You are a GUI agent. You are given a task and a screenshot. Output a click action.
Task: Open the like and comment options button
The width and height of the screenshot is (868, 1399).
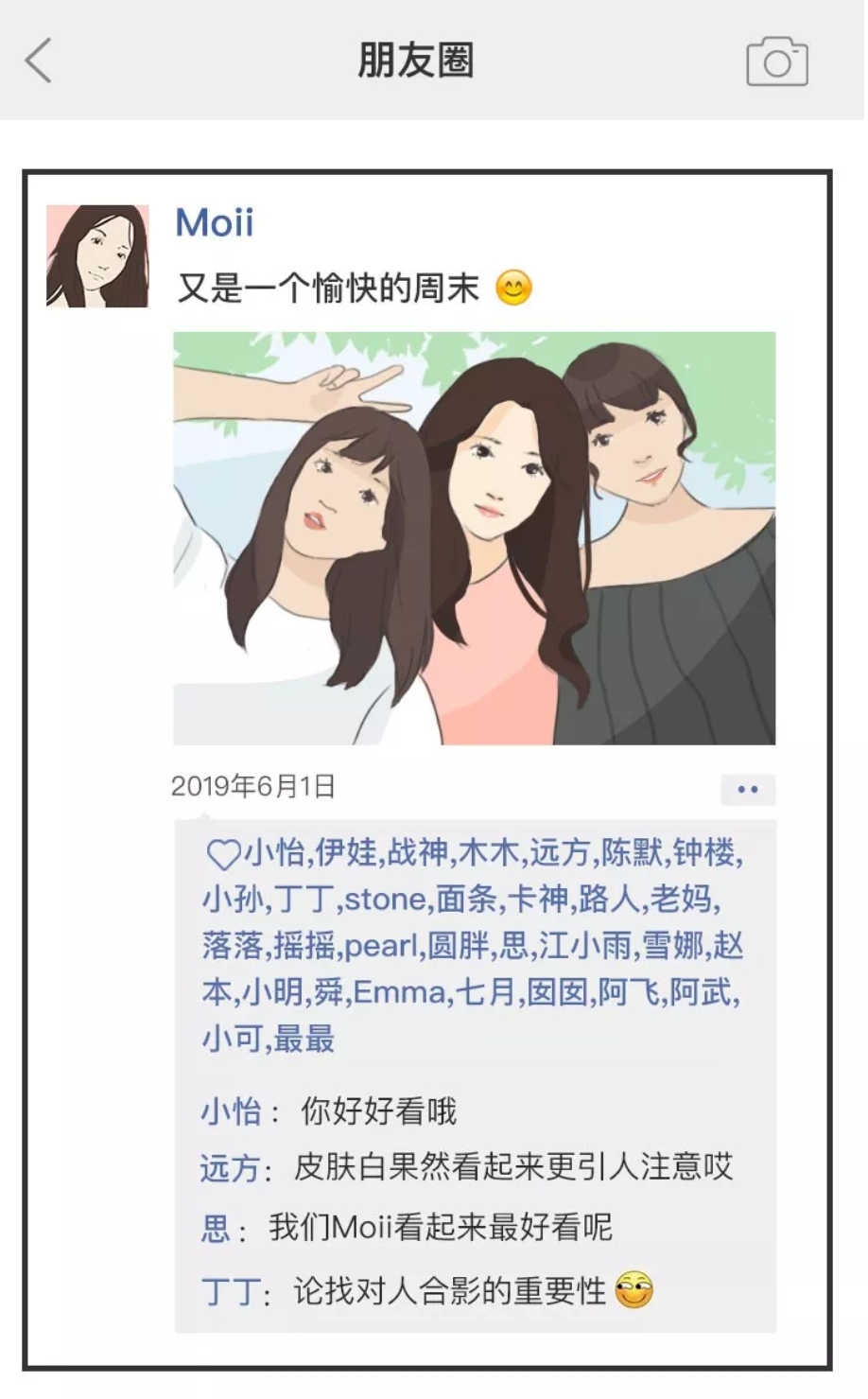[x=747, y=789]
